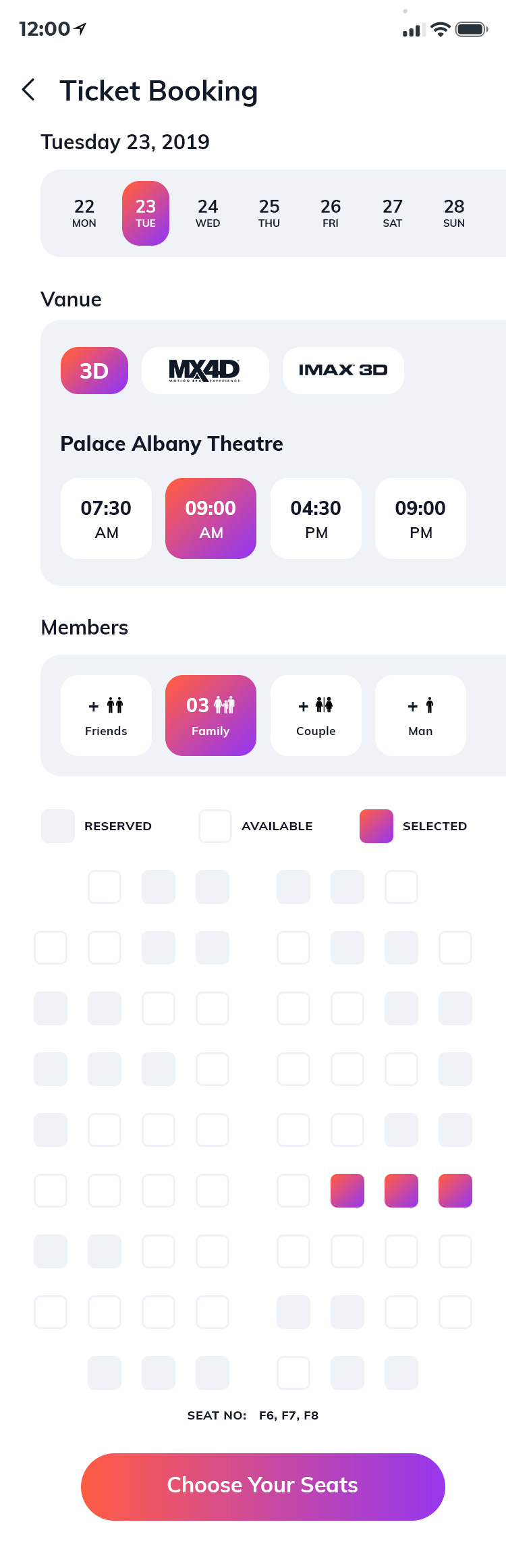Tap the 09:00 AM showtime
This screenshot has width=506, height=1568.
tap(210, 518)
